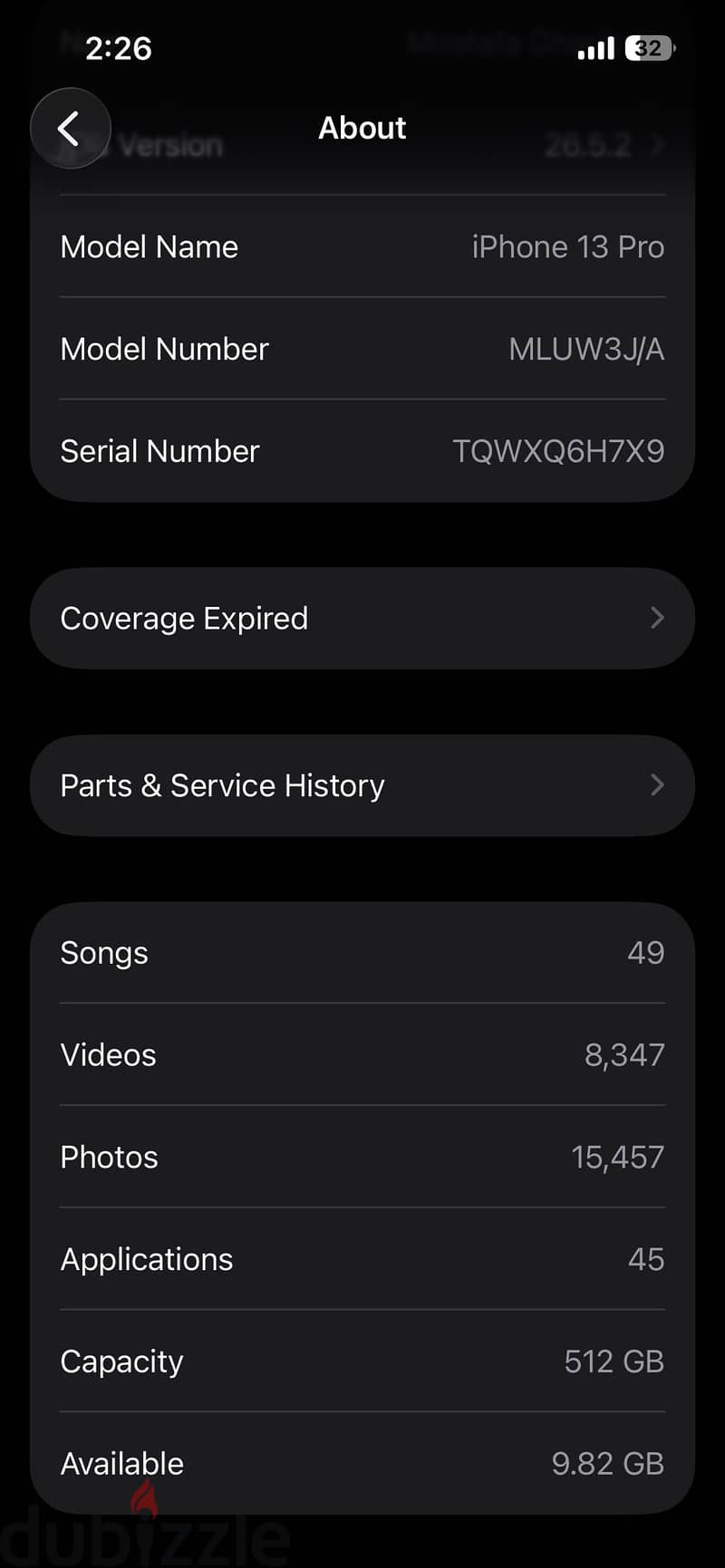Open the Coverage Expired row
Image resolution: width=725 pixels, height=1568 pixels.
(362, 619)
